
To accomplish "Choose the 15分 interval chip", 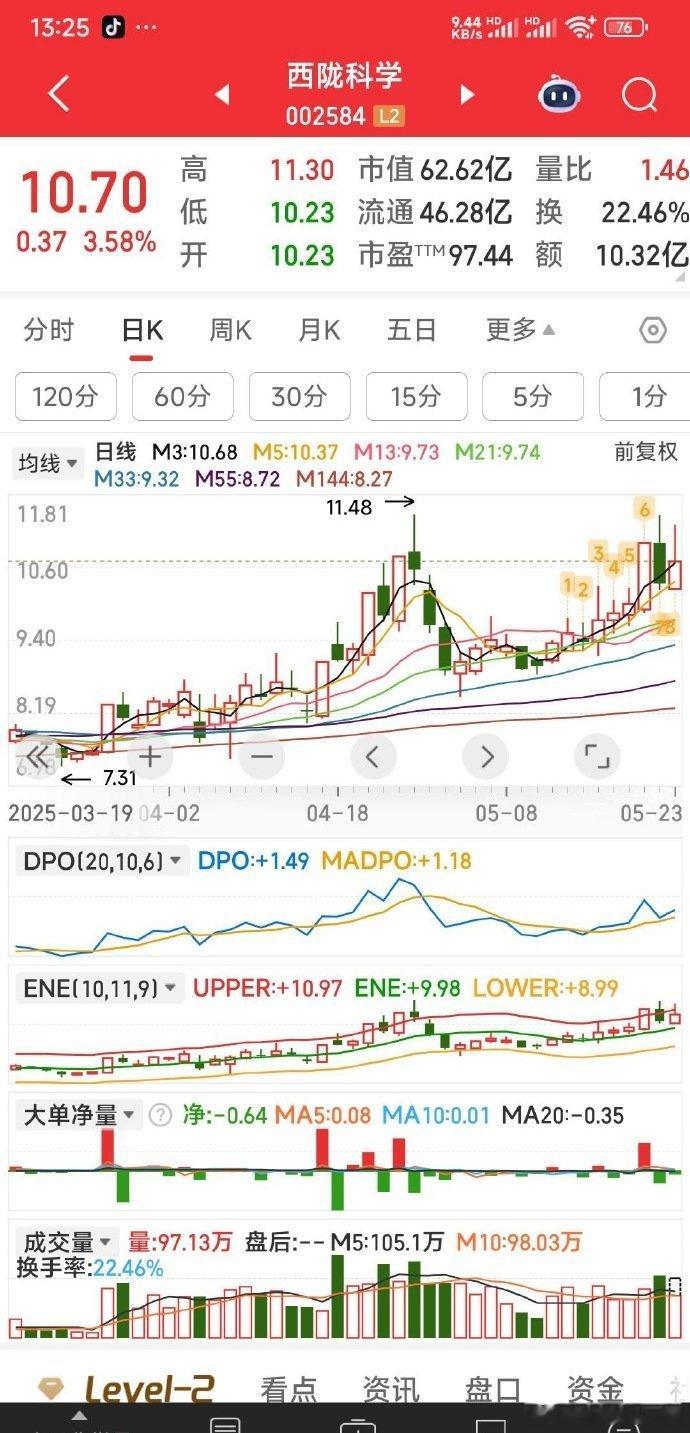I will point(416,397).
